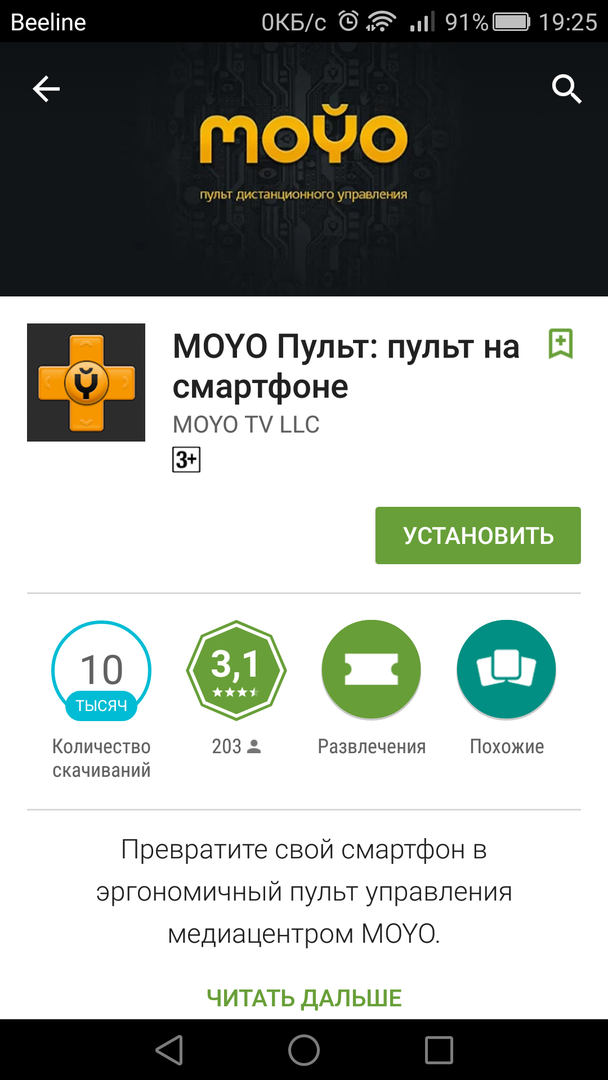Tap the system home button
The width and height of the screenshot is (608, 1080).
[x=304, y=1049]
